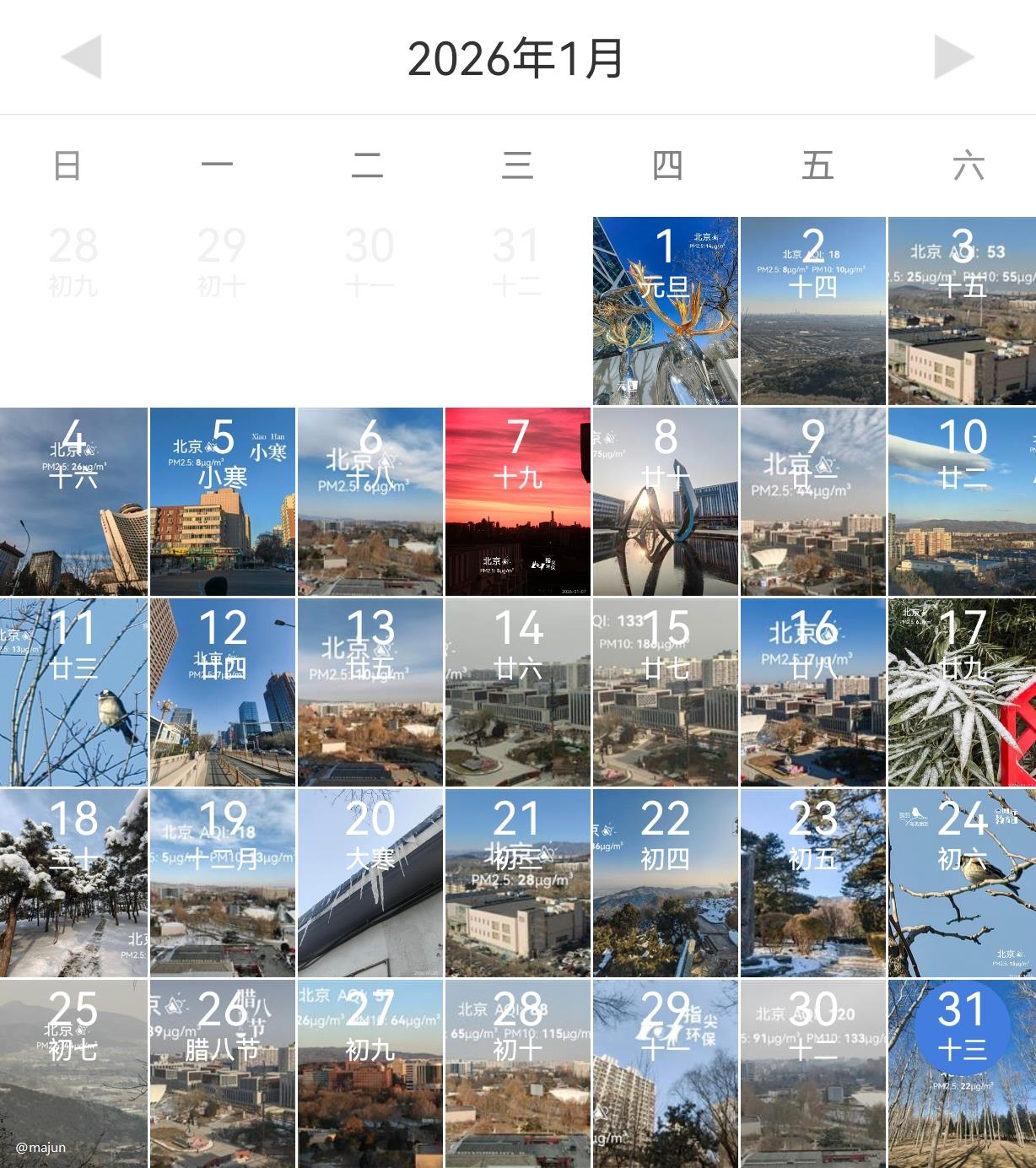Open the January 1 元旦 photo
This screenshot has height=1168, width=1036.
point(666,311)
